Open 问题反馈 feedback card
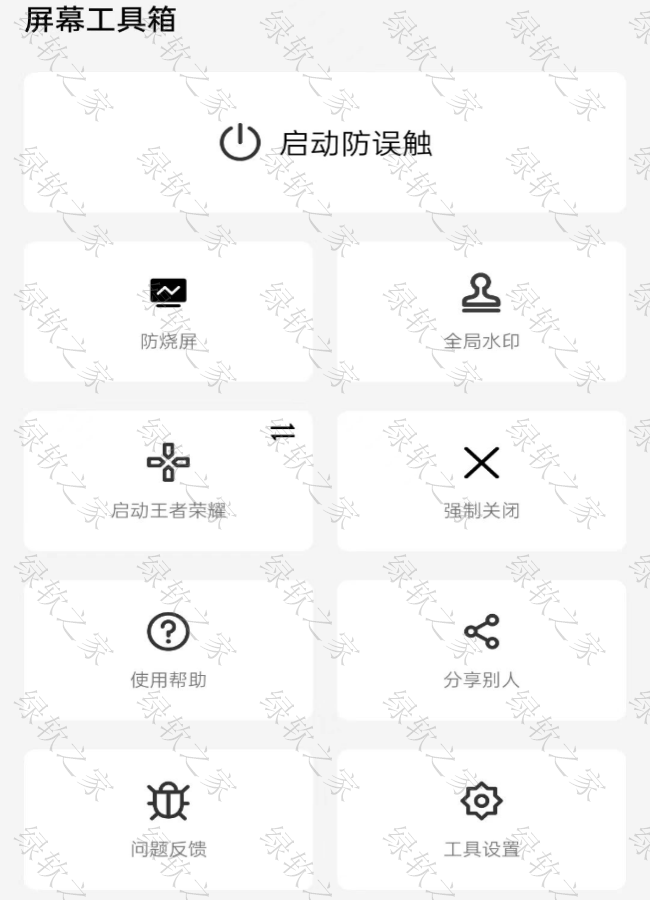The height and width of the screenshot is (900, 650). pyautogui.click(x=168, y=819)
